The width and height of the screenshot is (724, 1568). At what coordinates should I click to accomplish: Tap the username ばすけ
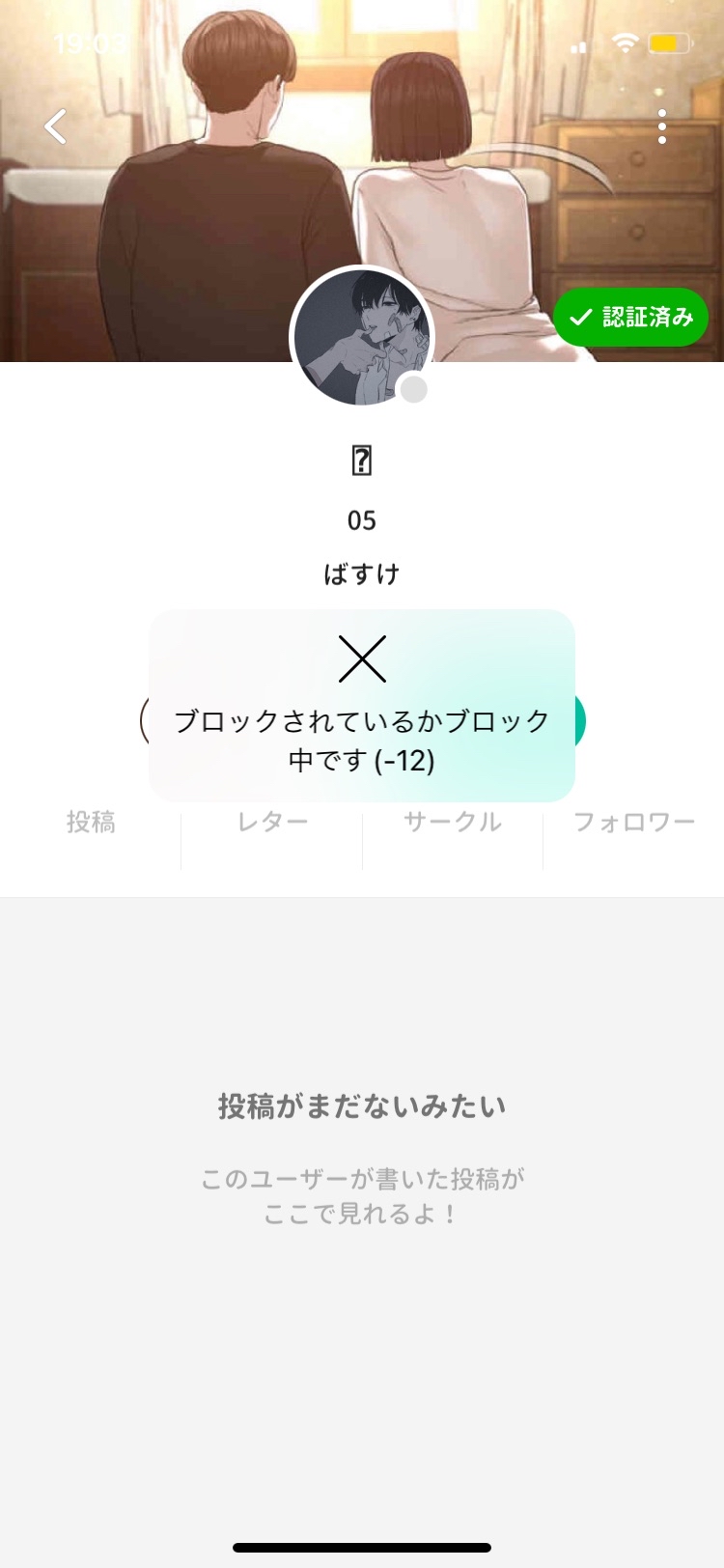point(361,574)
